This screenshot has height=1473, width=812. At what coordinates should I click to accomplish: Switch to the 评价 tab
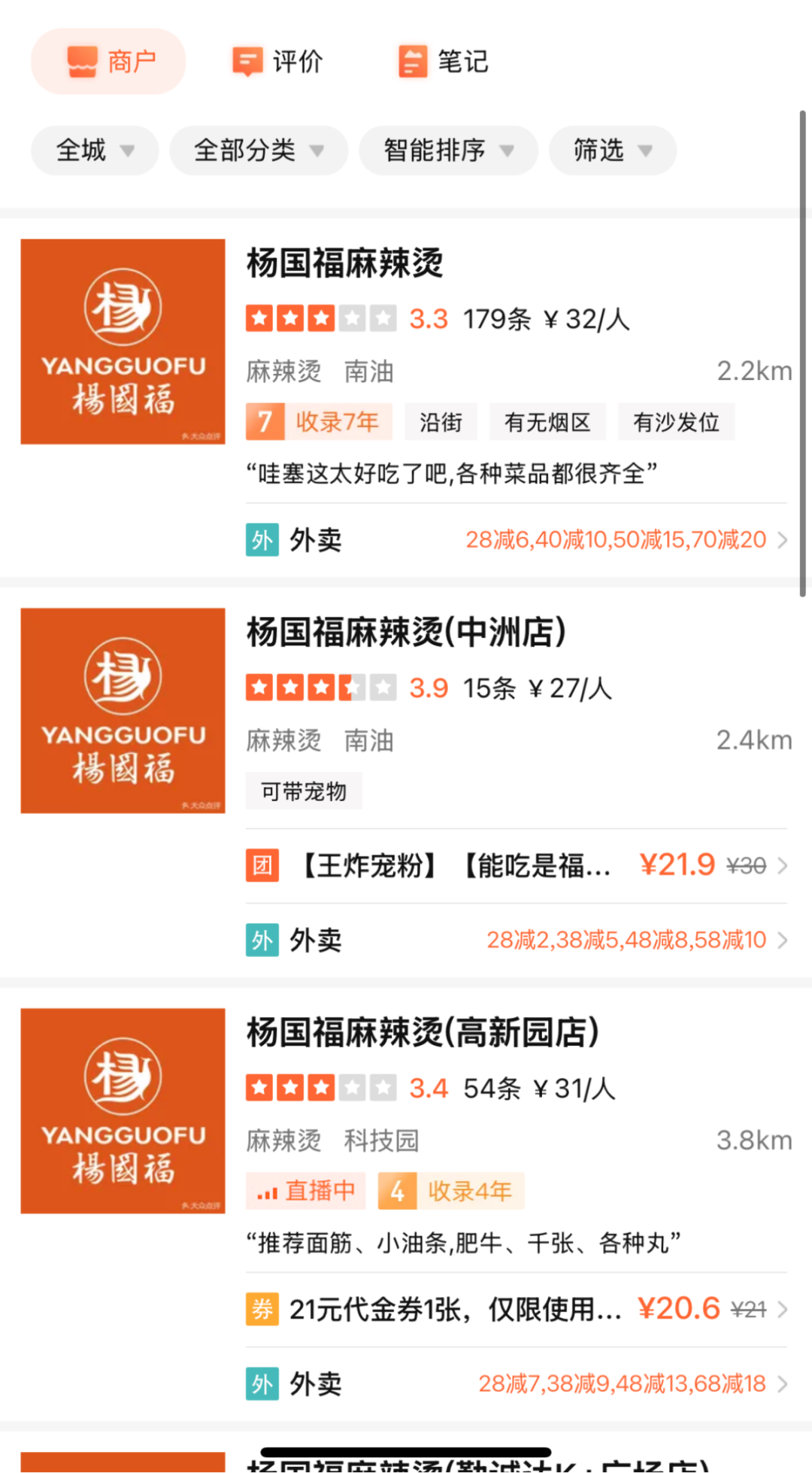coord(277,61)
